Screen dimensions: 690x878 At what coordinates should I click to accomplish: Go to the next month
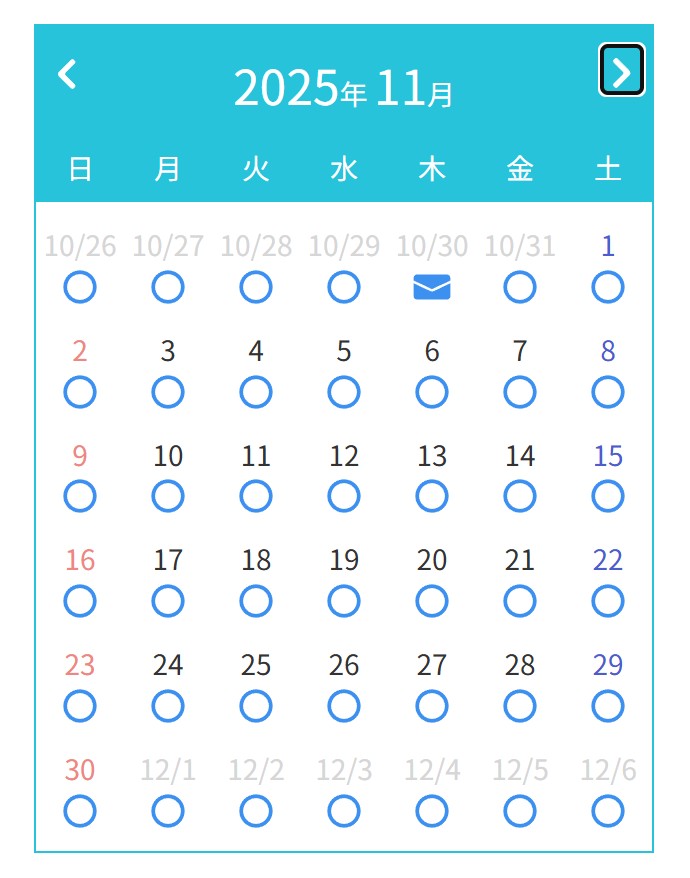[x=621, y=71]
